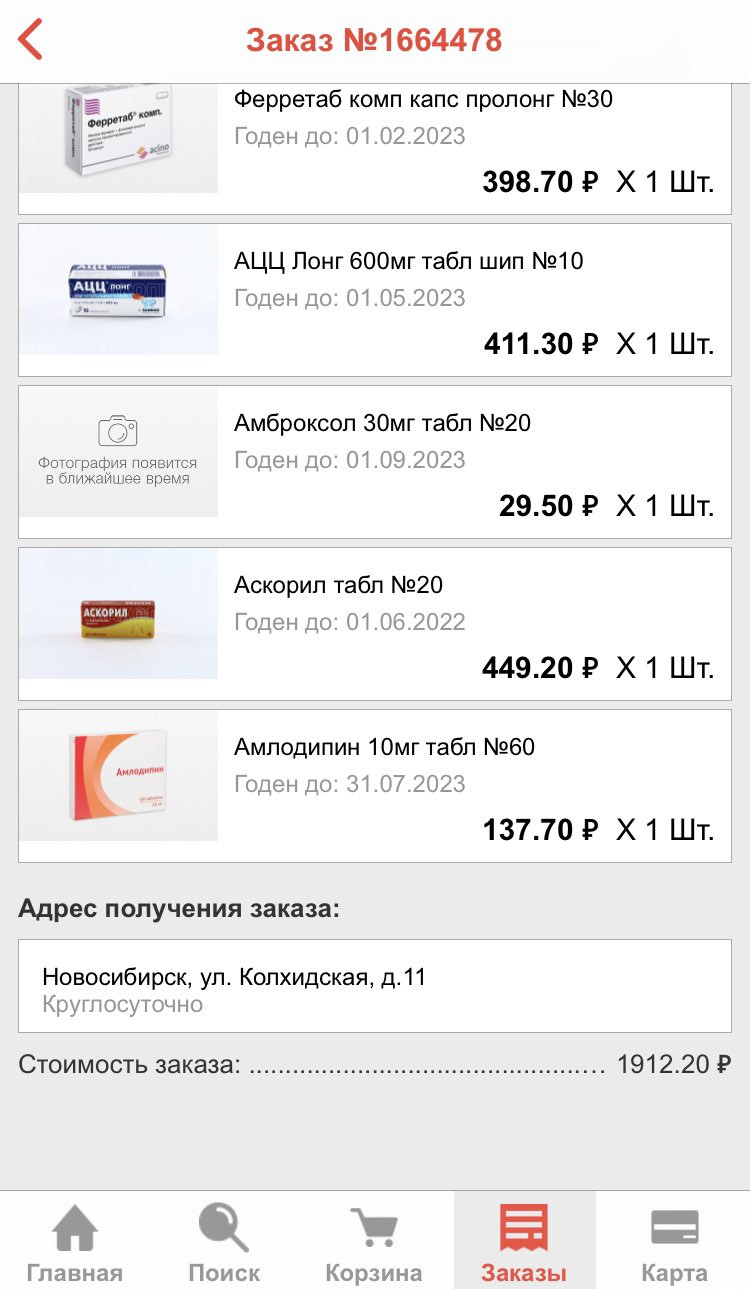Screen dimensions: 750x1289
Task: Select the Аскорил табл №20 card
Action: click(x=375, y=624)
